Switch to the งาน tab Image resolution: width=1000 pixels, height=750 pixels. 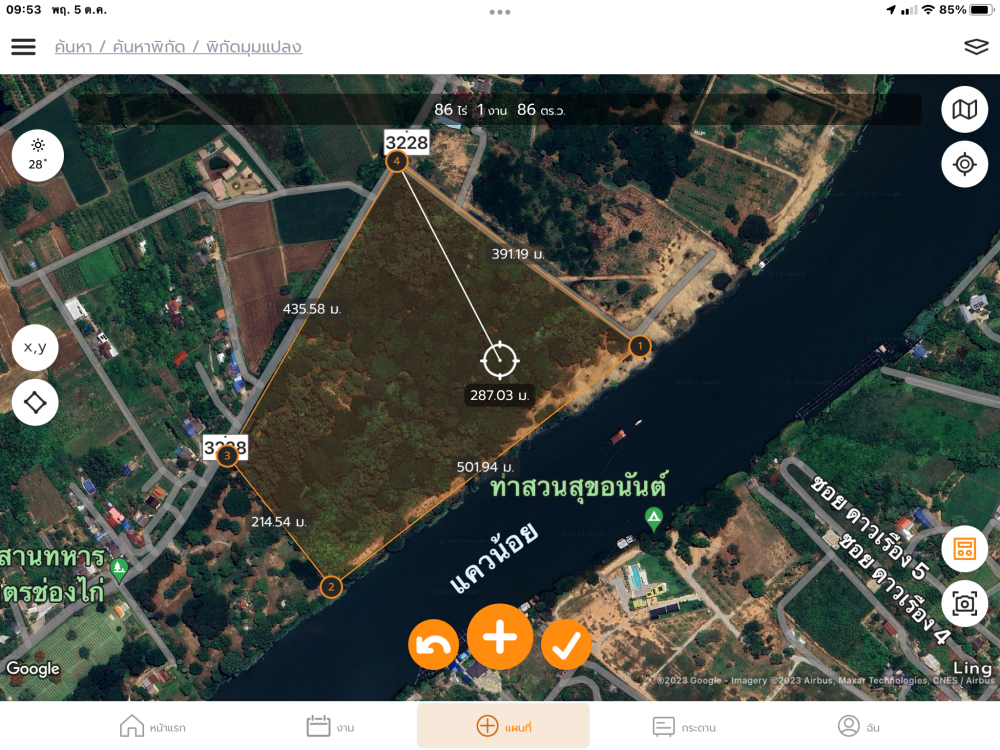click(330, 726)
